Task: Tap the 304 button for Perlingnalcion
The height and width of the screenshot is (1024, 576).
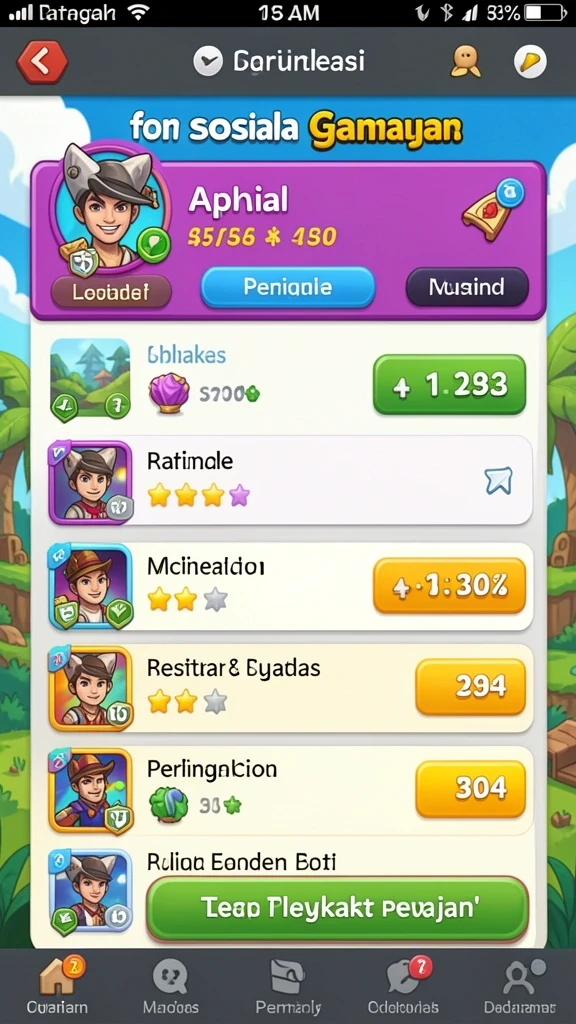Action: [470, 789]
